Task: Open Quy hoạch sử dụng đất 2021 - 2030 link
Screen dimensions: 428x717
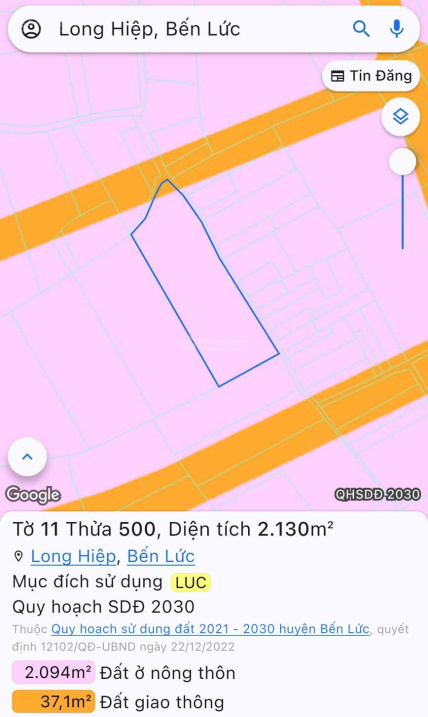Action: coord(210,629)
